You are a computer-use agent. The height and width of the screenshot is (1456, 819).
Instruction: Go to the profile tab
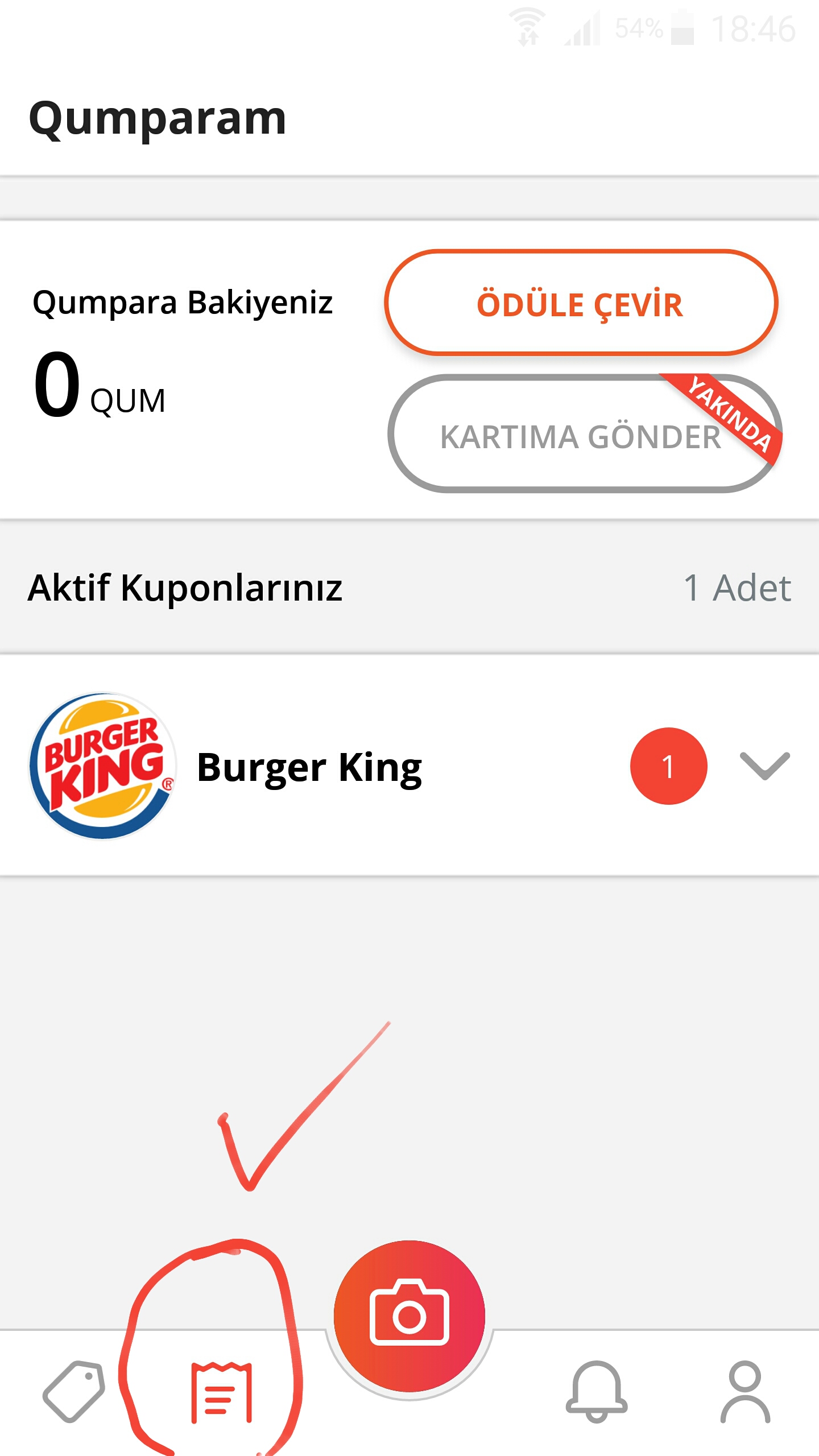click(745, 1391)
